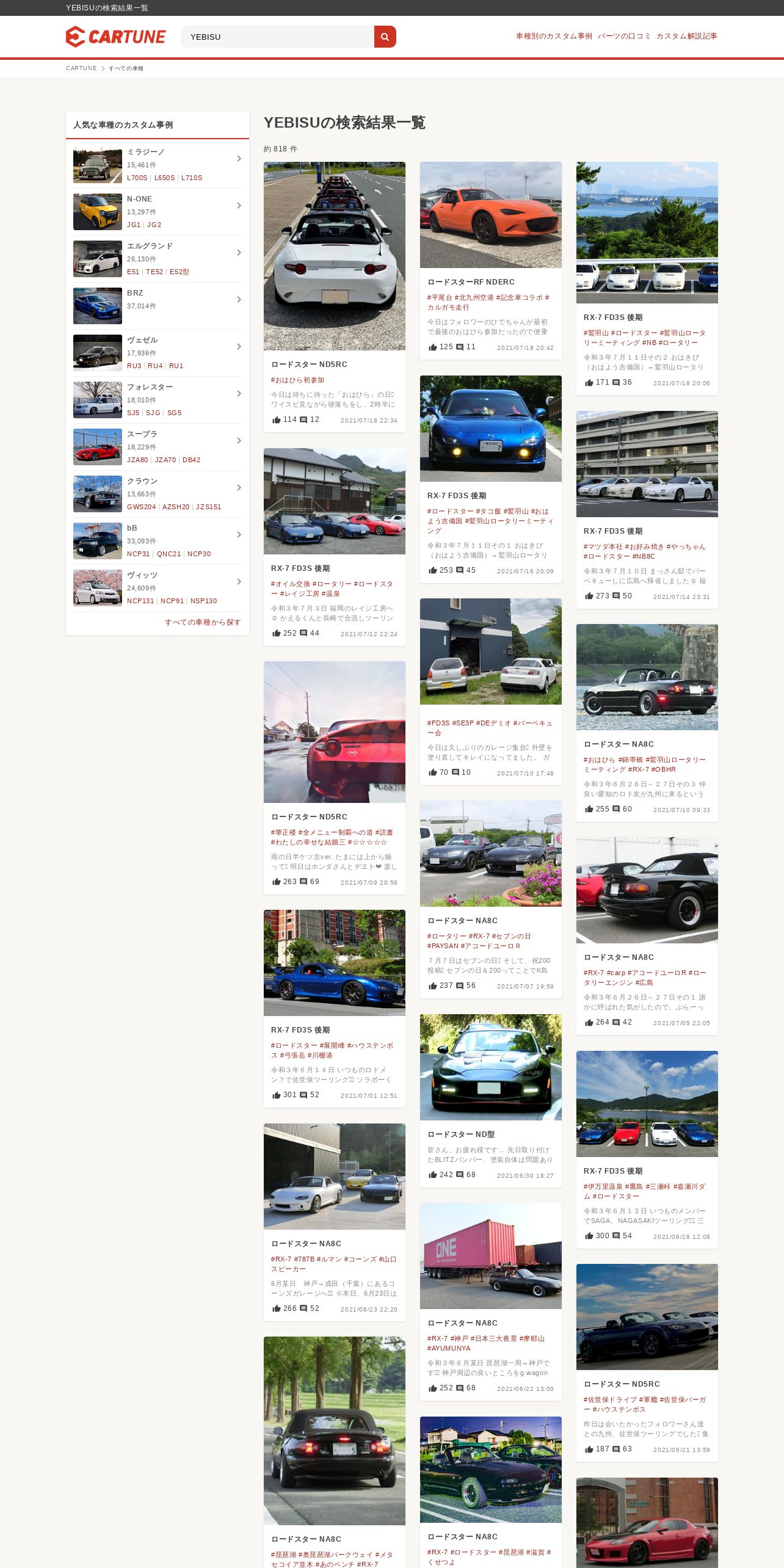The image size is (784, 1568).
Task: Open the ミラジーノ custom examples row
Action: (x=158, y=165)
